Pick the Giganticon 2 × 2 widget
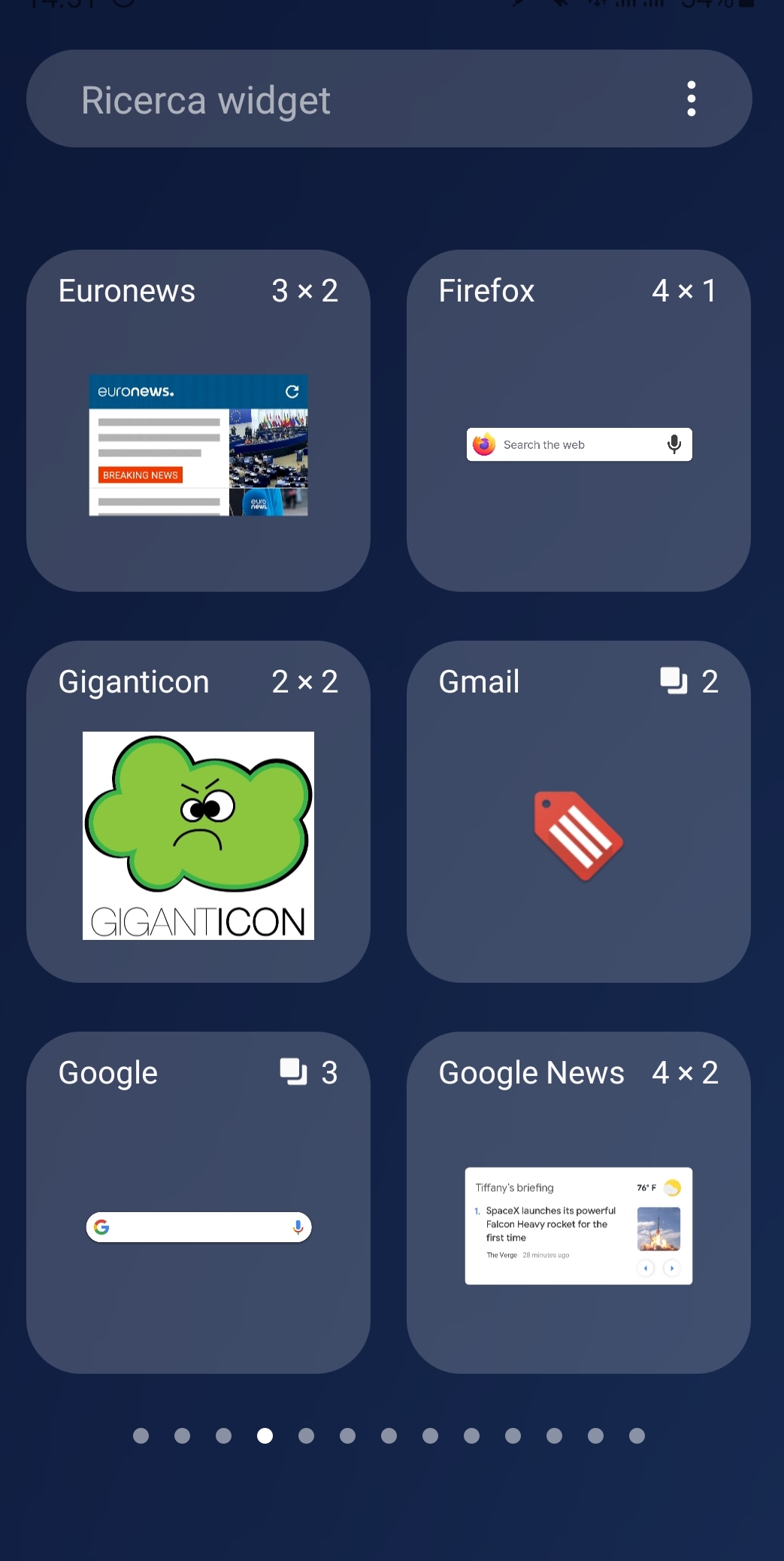The width and height of the screenshot is (784, 1561). tap(198, 812)
